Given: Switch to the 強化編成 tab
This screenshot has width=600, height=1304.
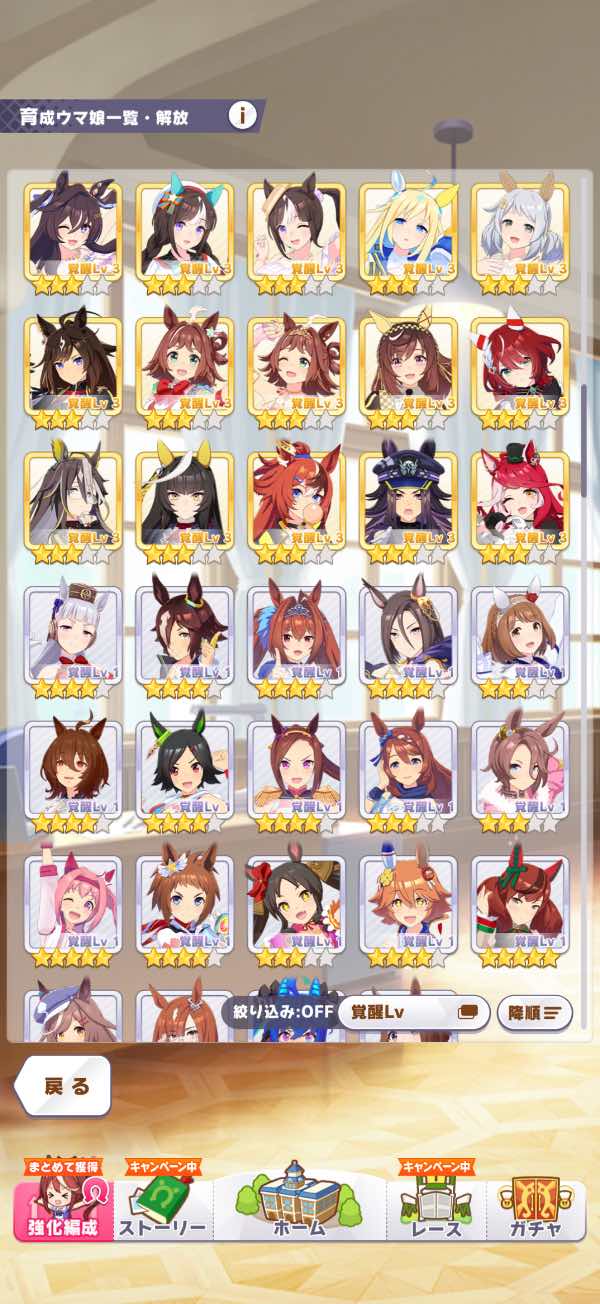Looking at the screenshot, I should click(x=63, y=1204).
